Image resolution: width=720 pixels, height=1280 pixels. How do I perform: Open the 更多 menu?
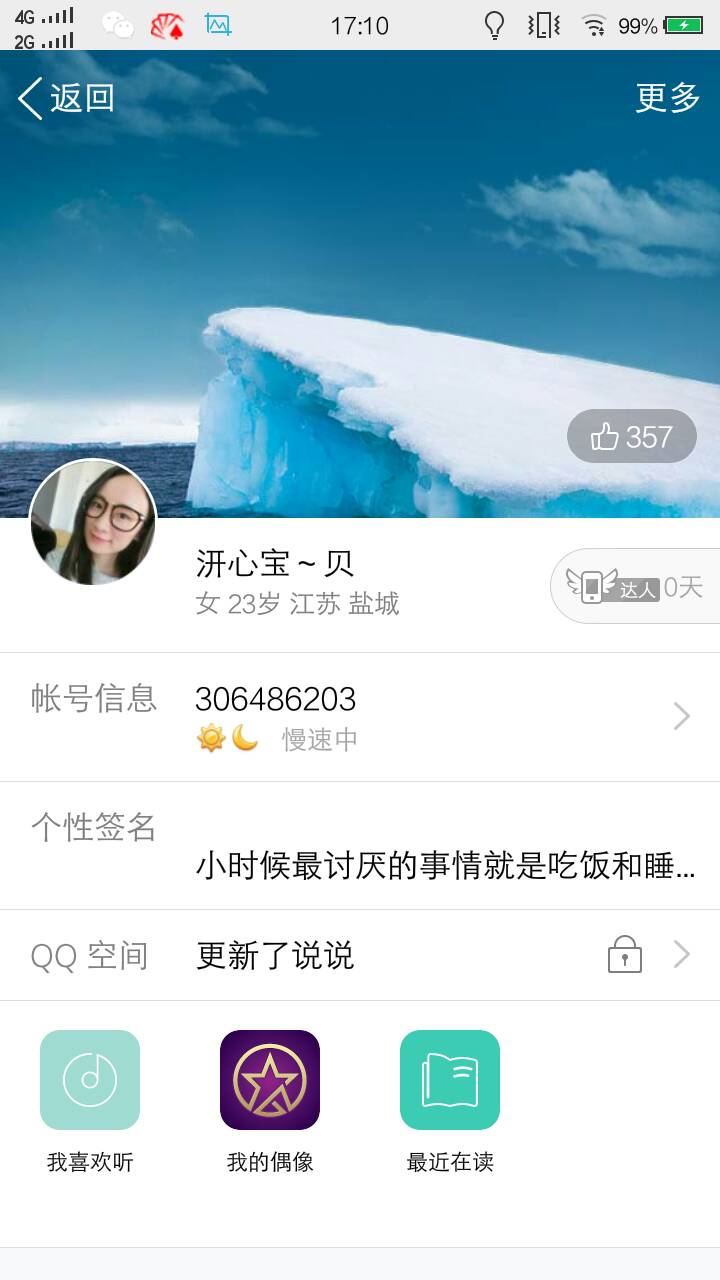[666, 97]
